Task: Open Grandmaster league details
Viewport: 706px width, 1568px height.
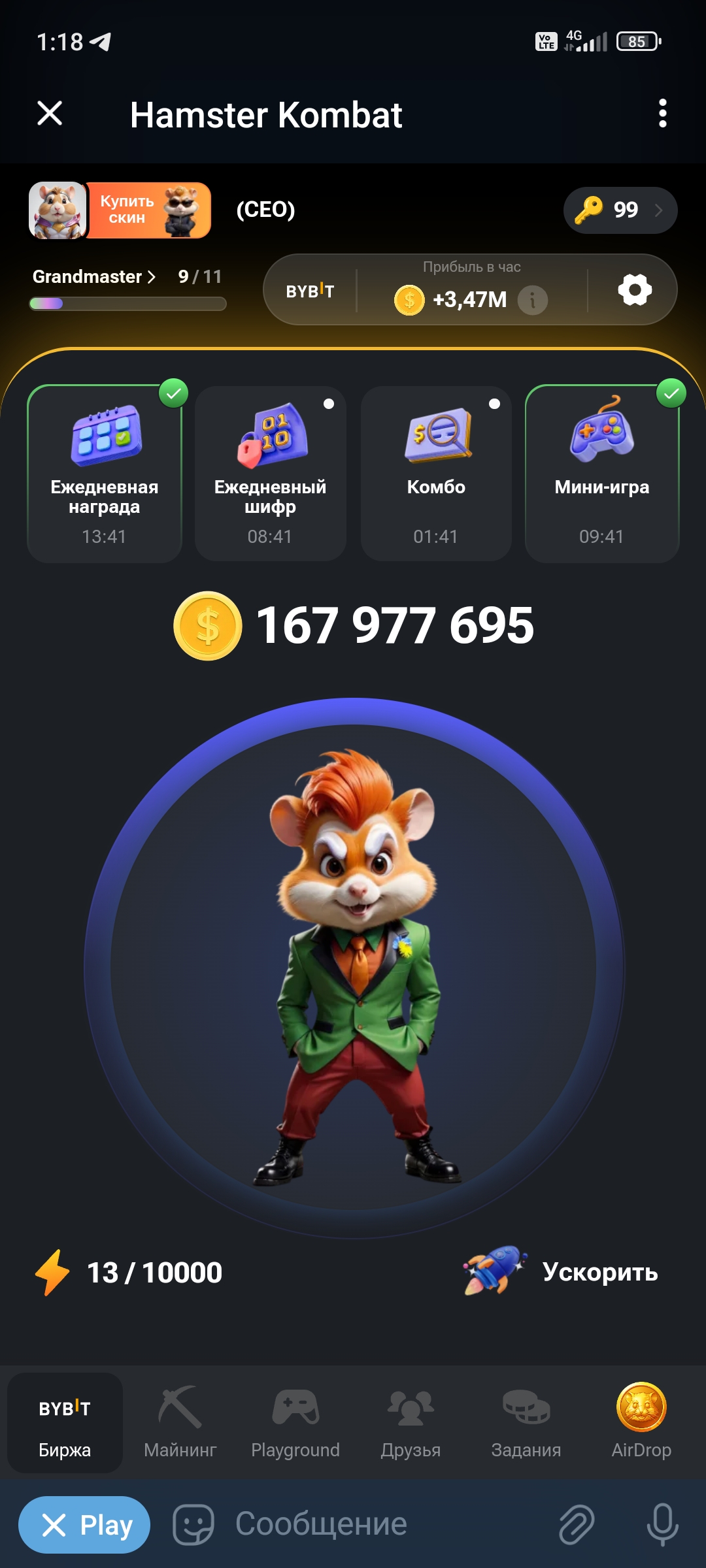Action: click(94, 277)
